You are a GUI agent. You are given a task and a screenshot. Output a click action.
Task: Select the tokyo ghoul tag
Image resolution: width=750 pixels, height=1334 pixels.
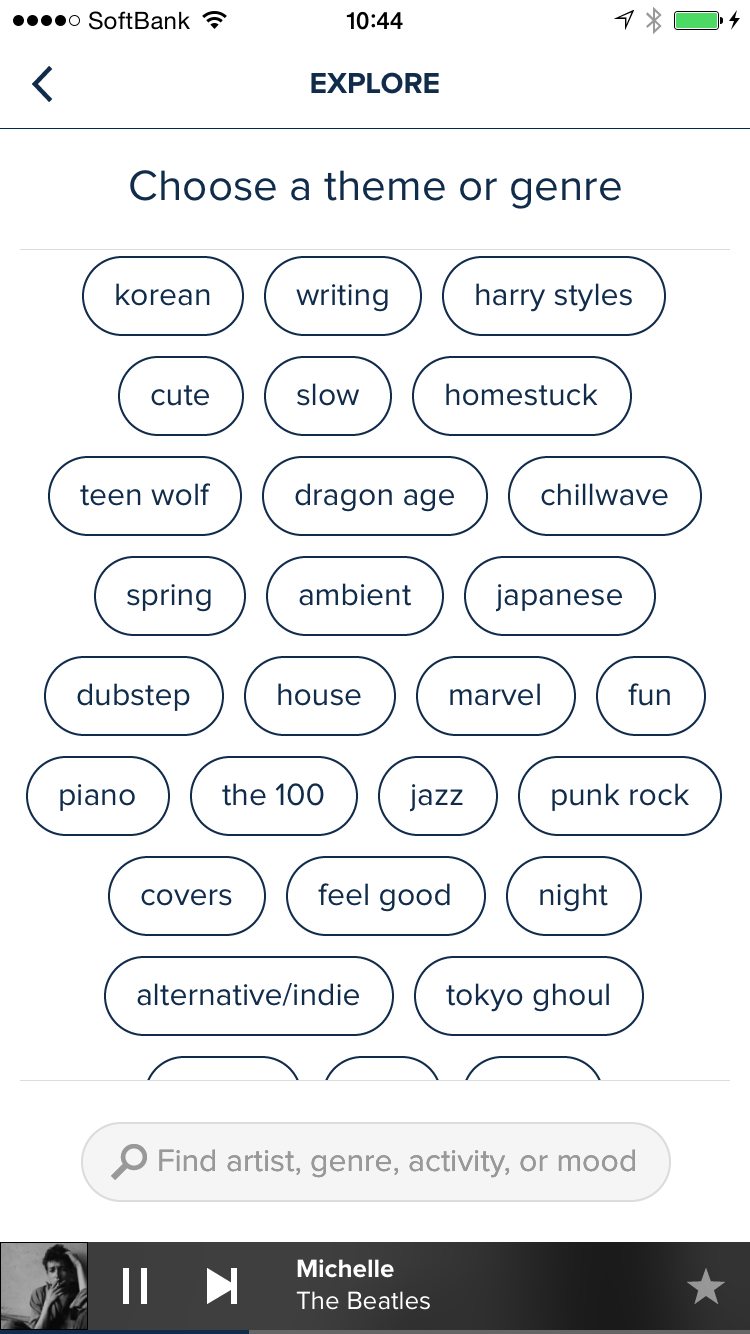[x=529, y=996]
